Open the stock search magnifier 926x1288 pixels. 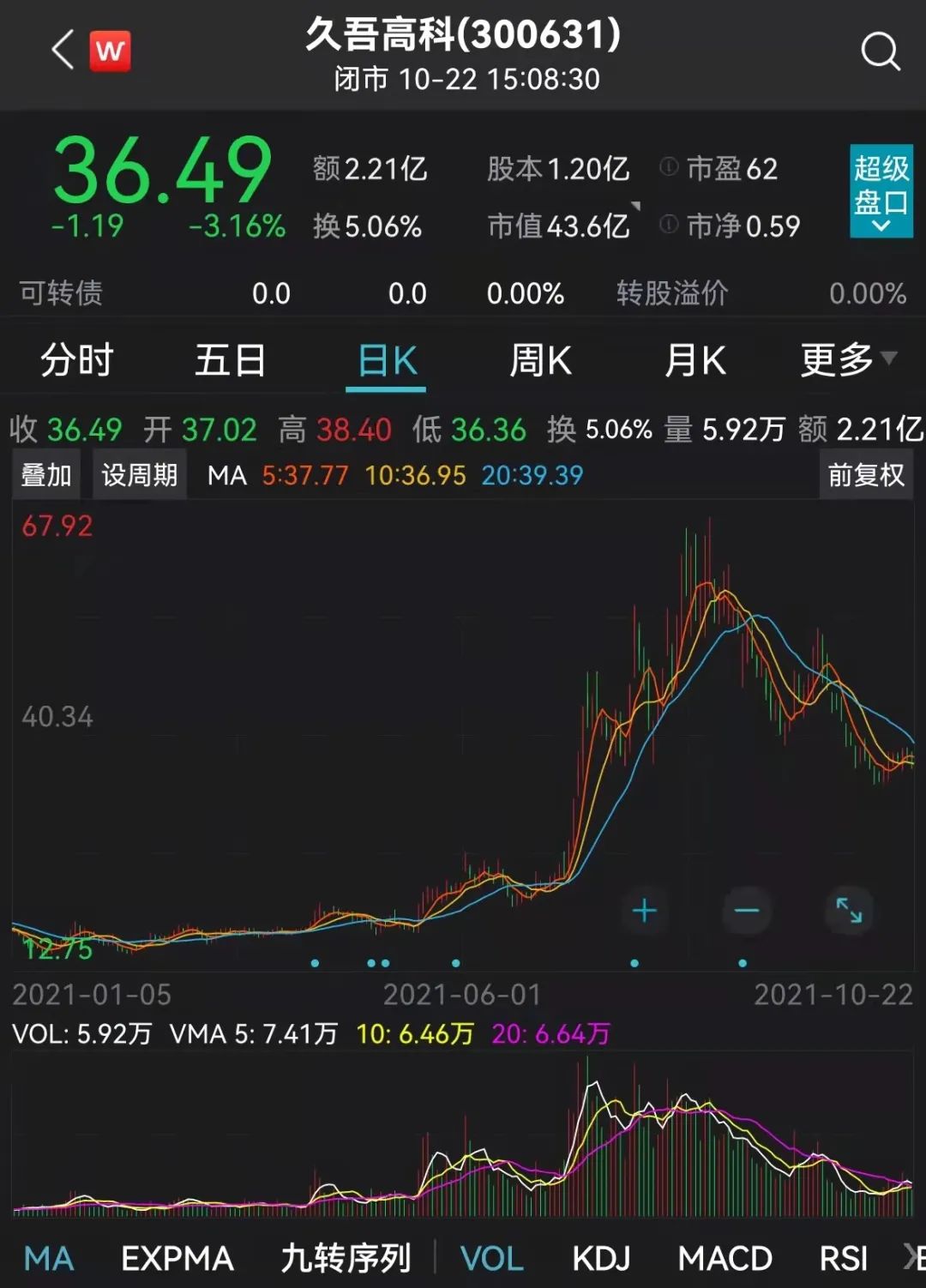[880, 51]
